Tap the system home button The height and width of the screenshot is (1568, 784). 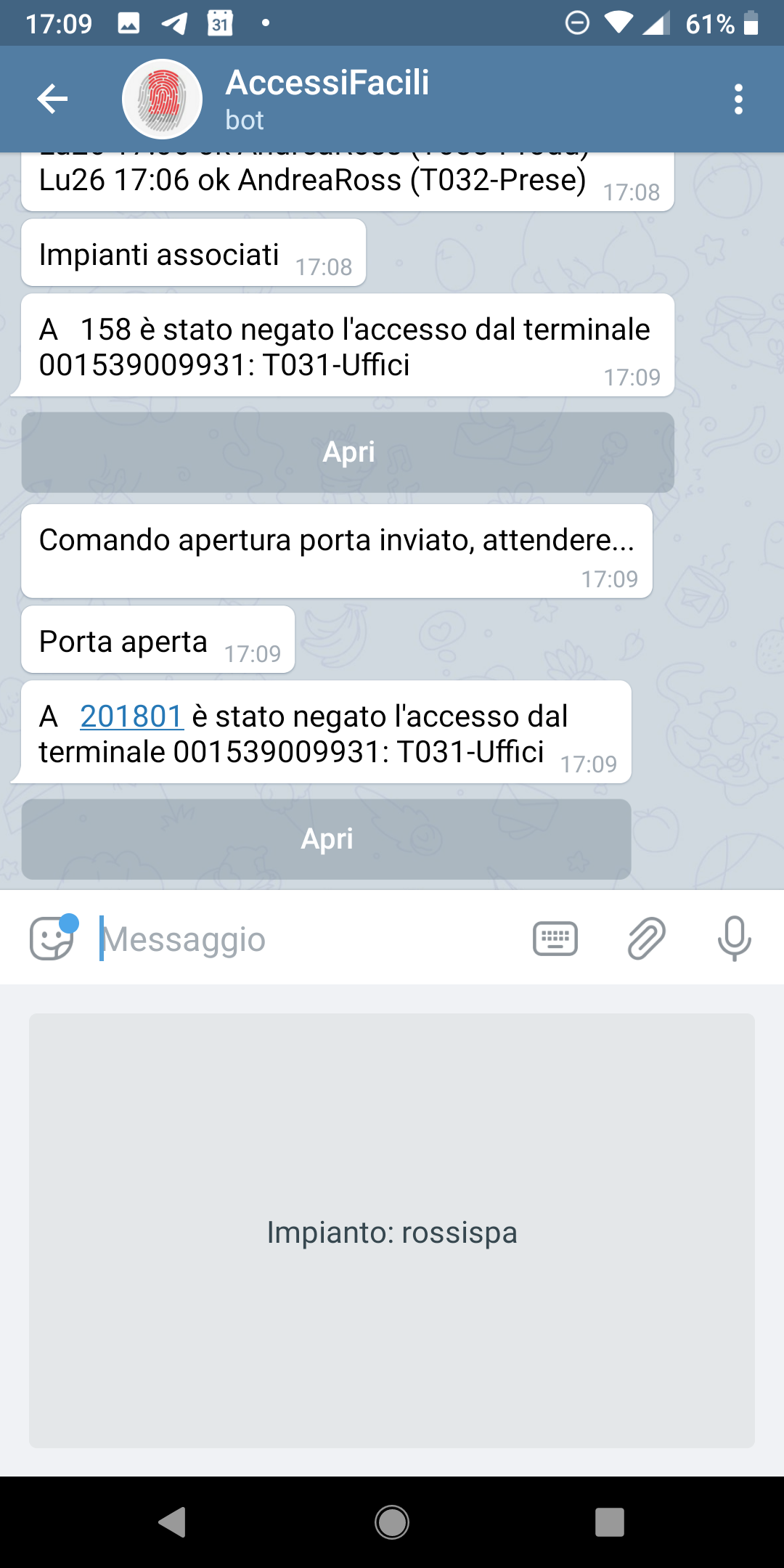(x=392, y=1522)
